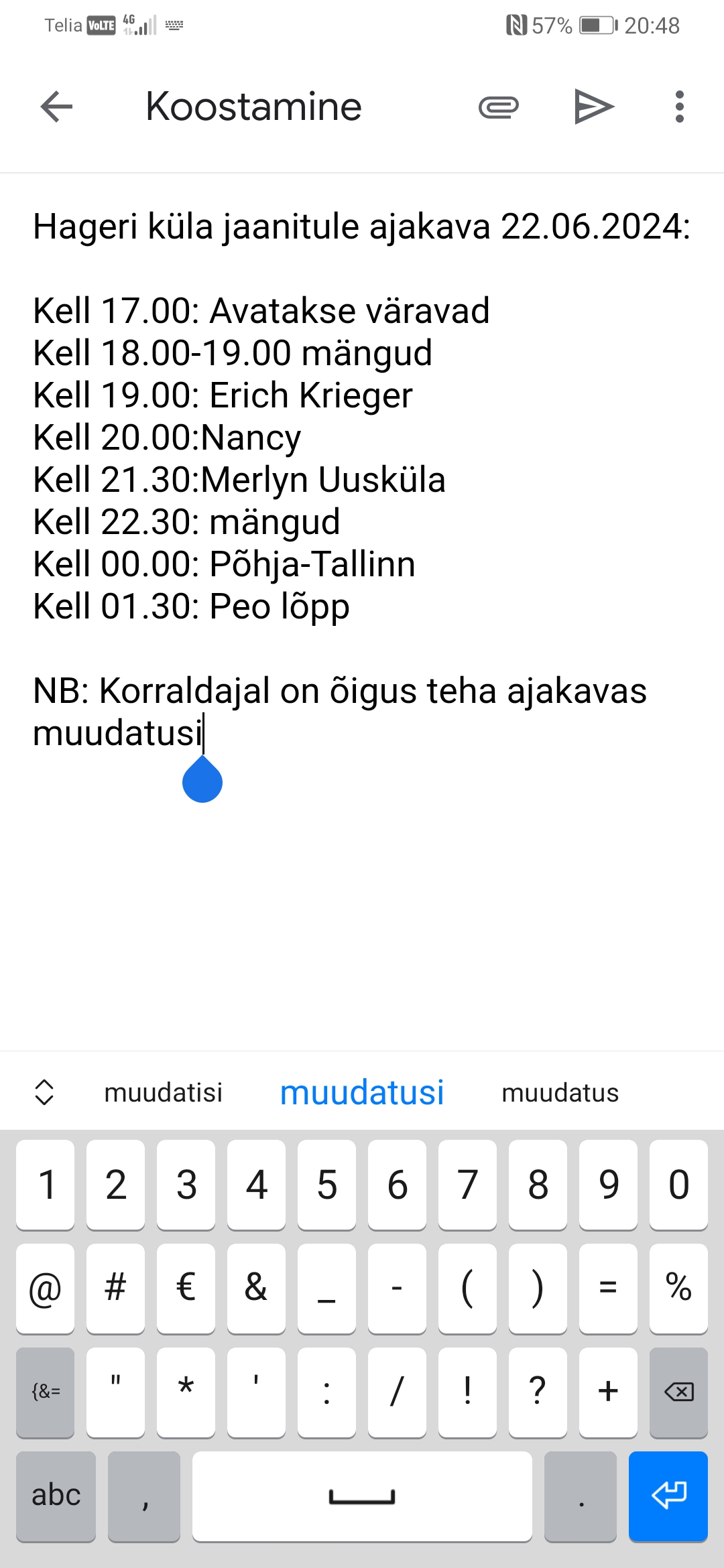Viewport: 724px width, 1568px height.
Task: Expand the keyboard suggestions arrows
Action: [x=44, y=1092]
